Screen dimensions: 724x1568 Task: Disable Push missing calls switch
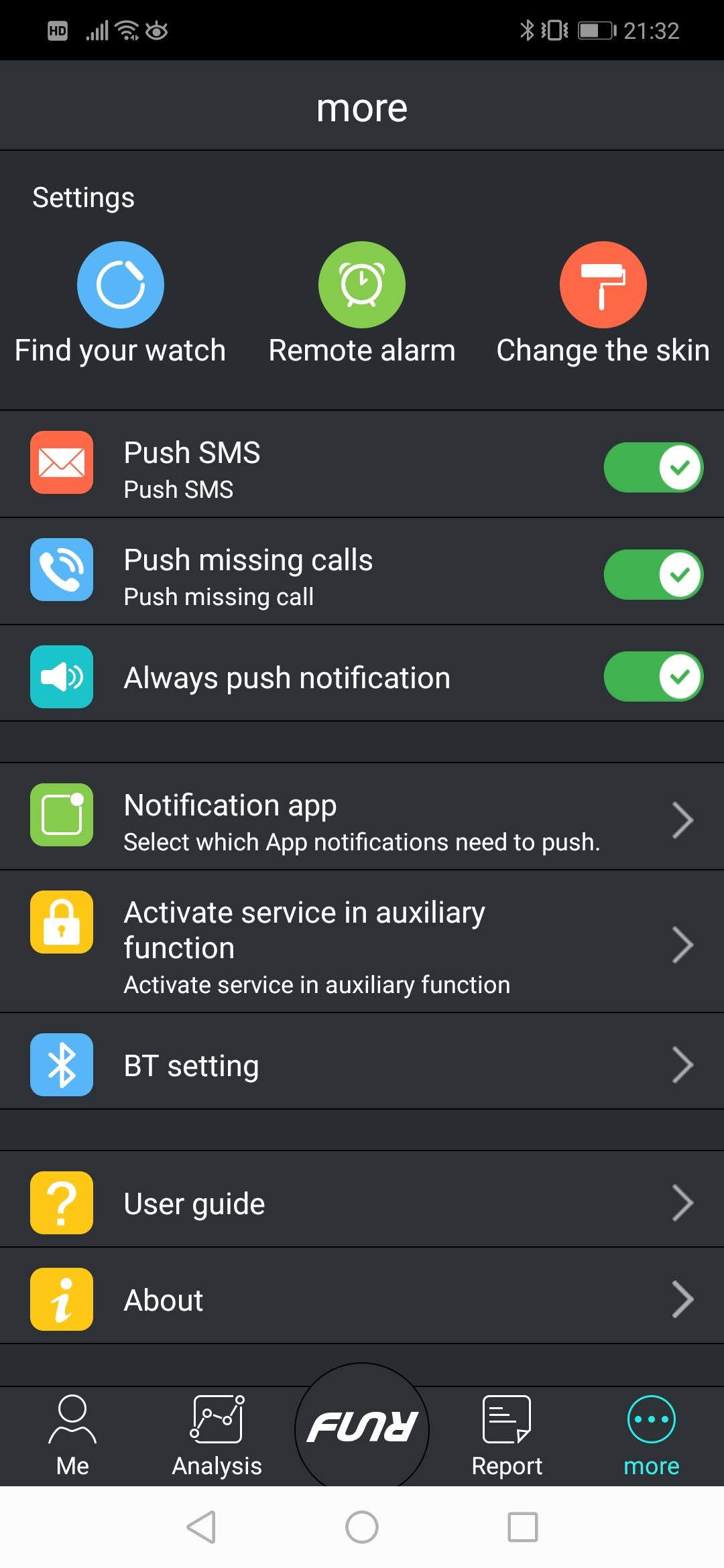654,574
